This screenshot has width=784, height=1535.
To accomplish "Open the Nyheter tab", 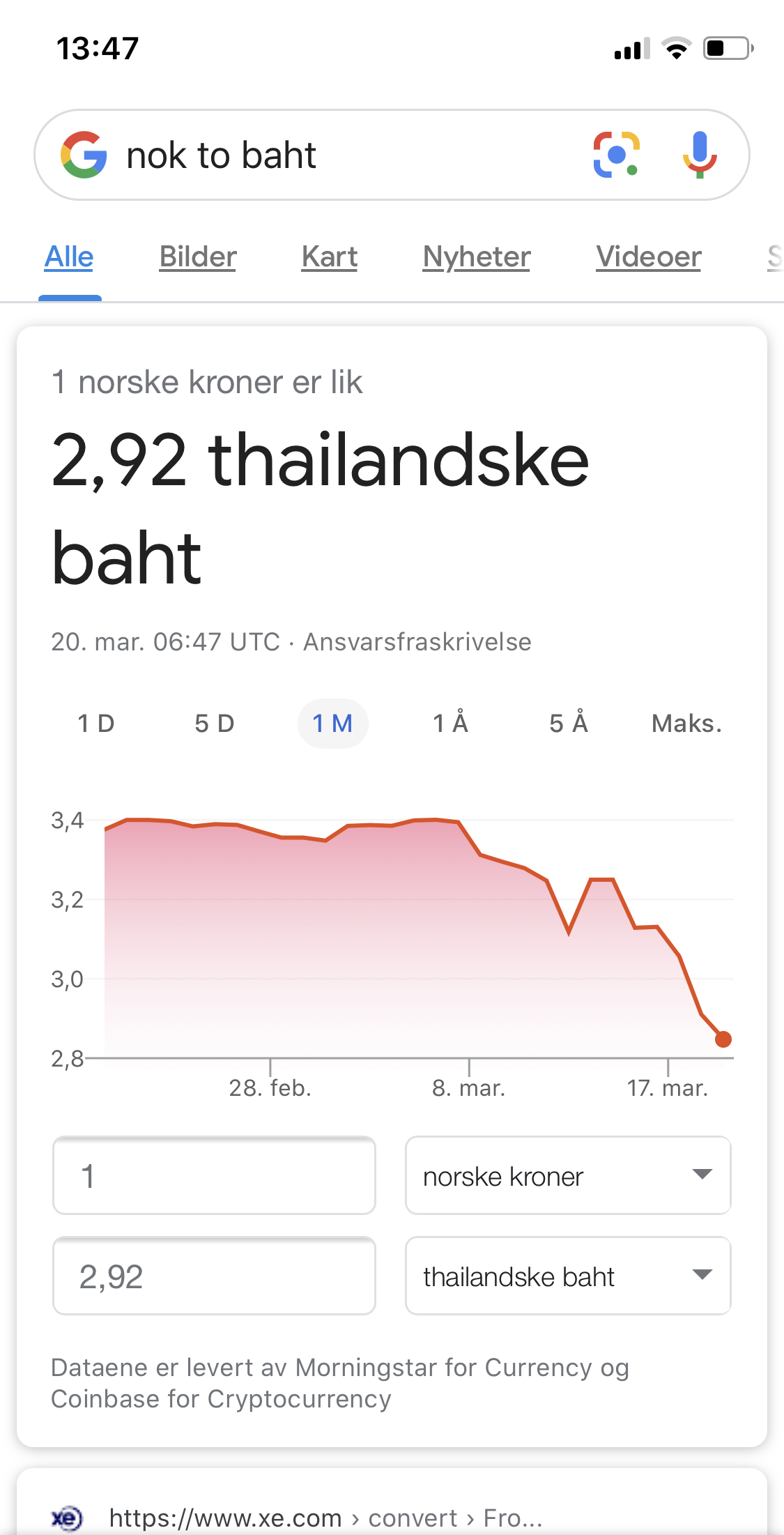I will (477, 257).
